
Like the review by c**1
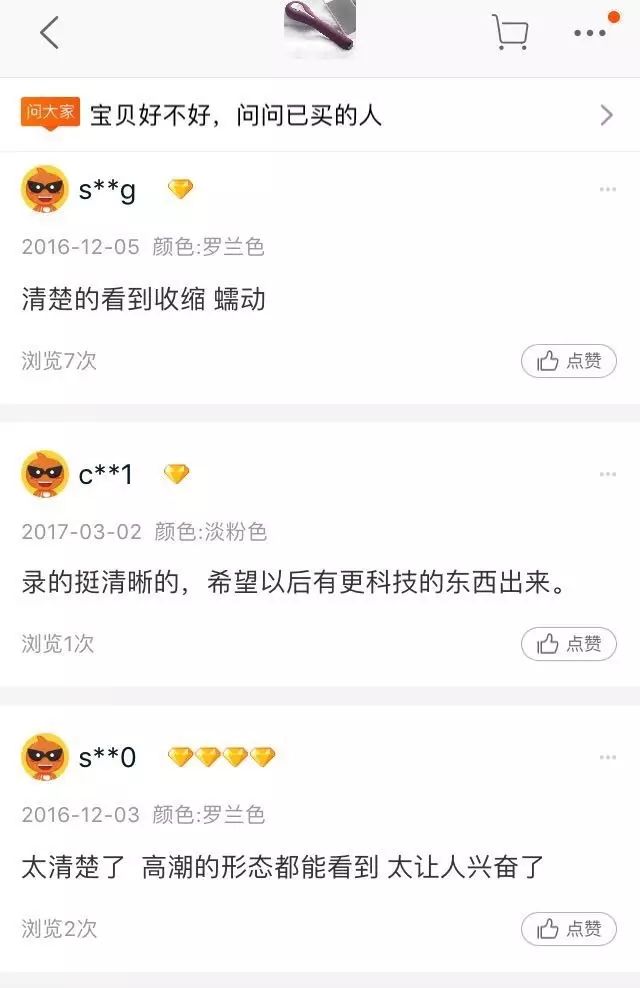coord(569,644)
